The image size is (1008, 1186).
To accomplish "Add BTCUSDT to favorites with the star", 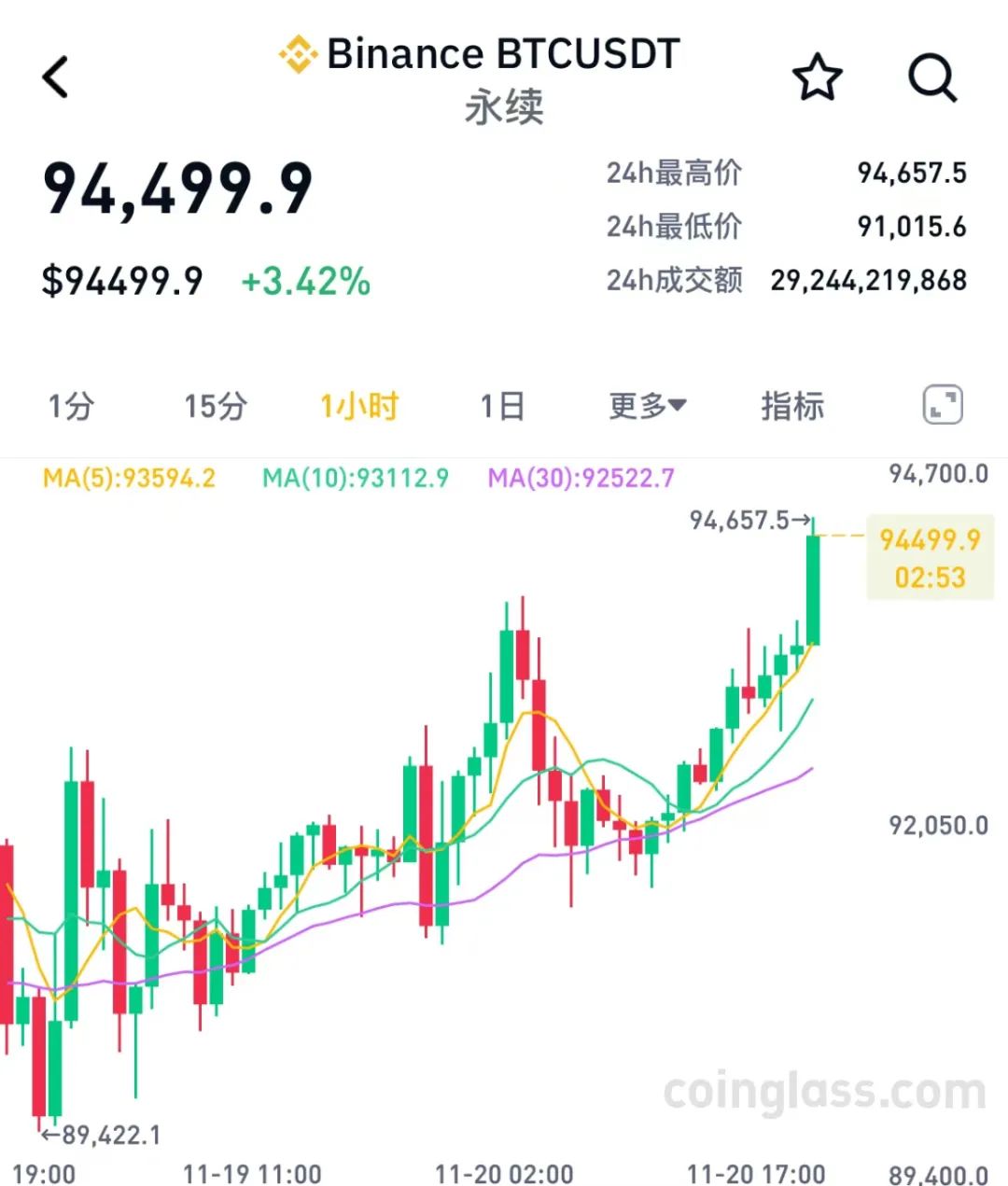I will coord(817,77).
